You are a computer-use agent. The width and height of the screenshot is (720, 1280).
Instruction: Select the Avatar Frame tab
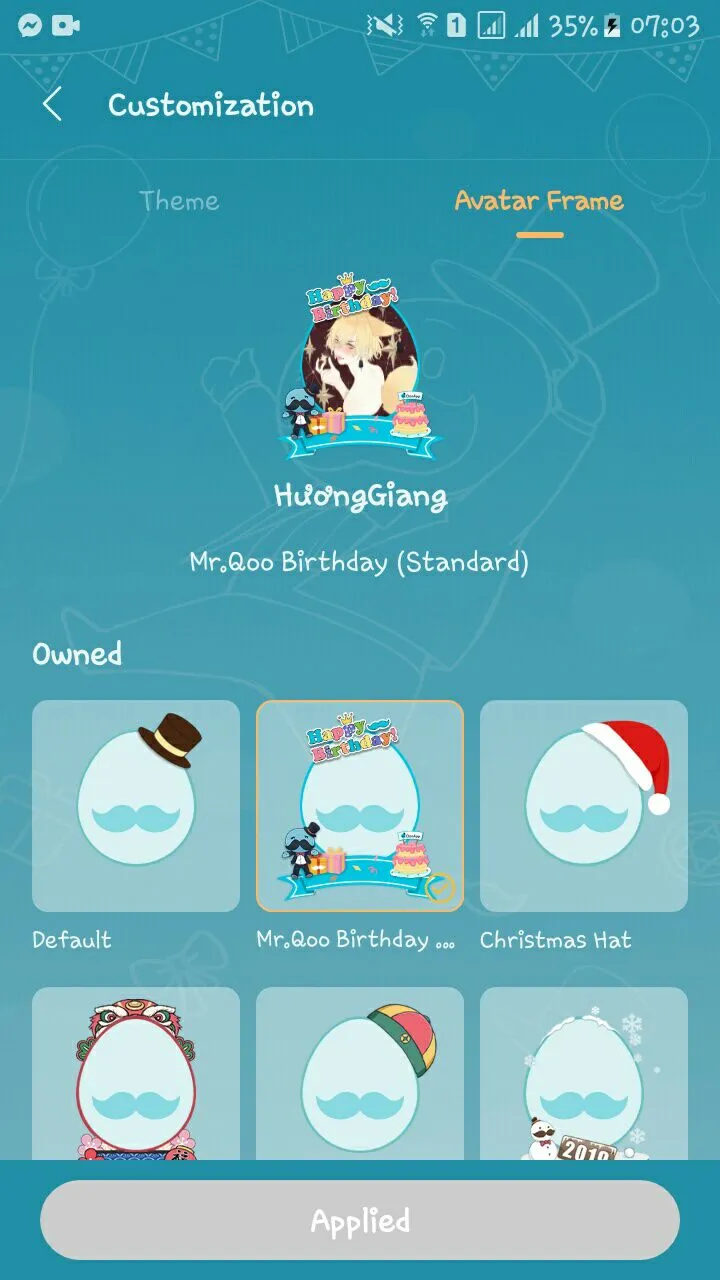[539, 201]
